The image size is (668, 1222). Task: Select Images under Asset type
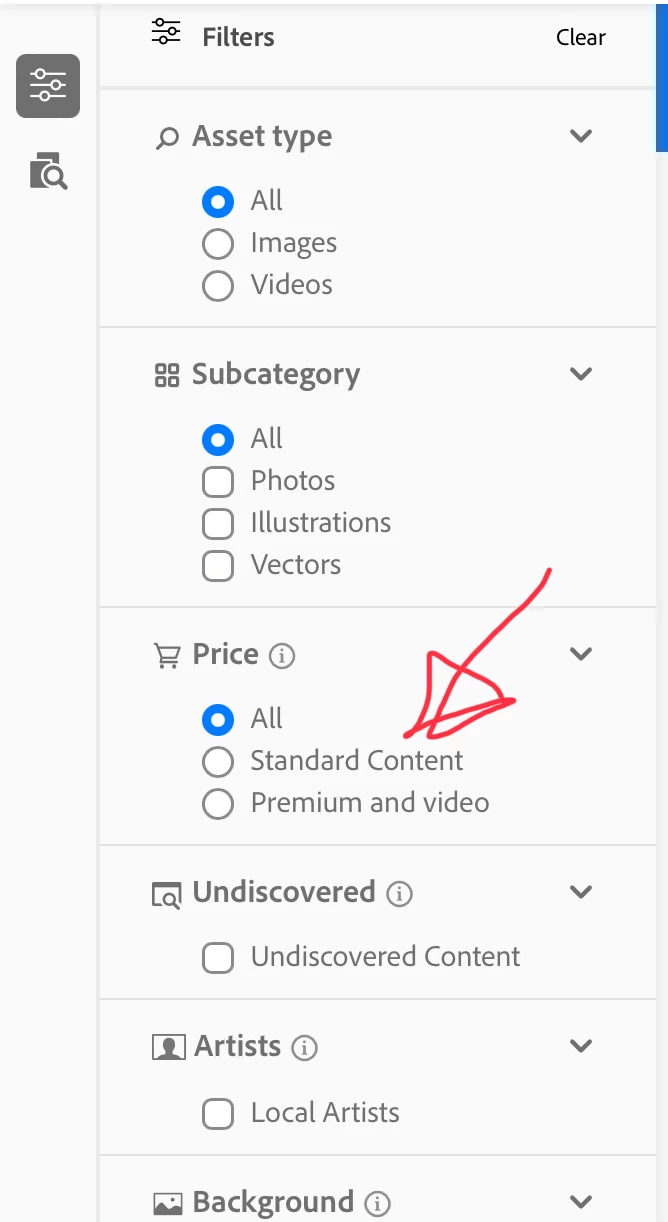218,243
